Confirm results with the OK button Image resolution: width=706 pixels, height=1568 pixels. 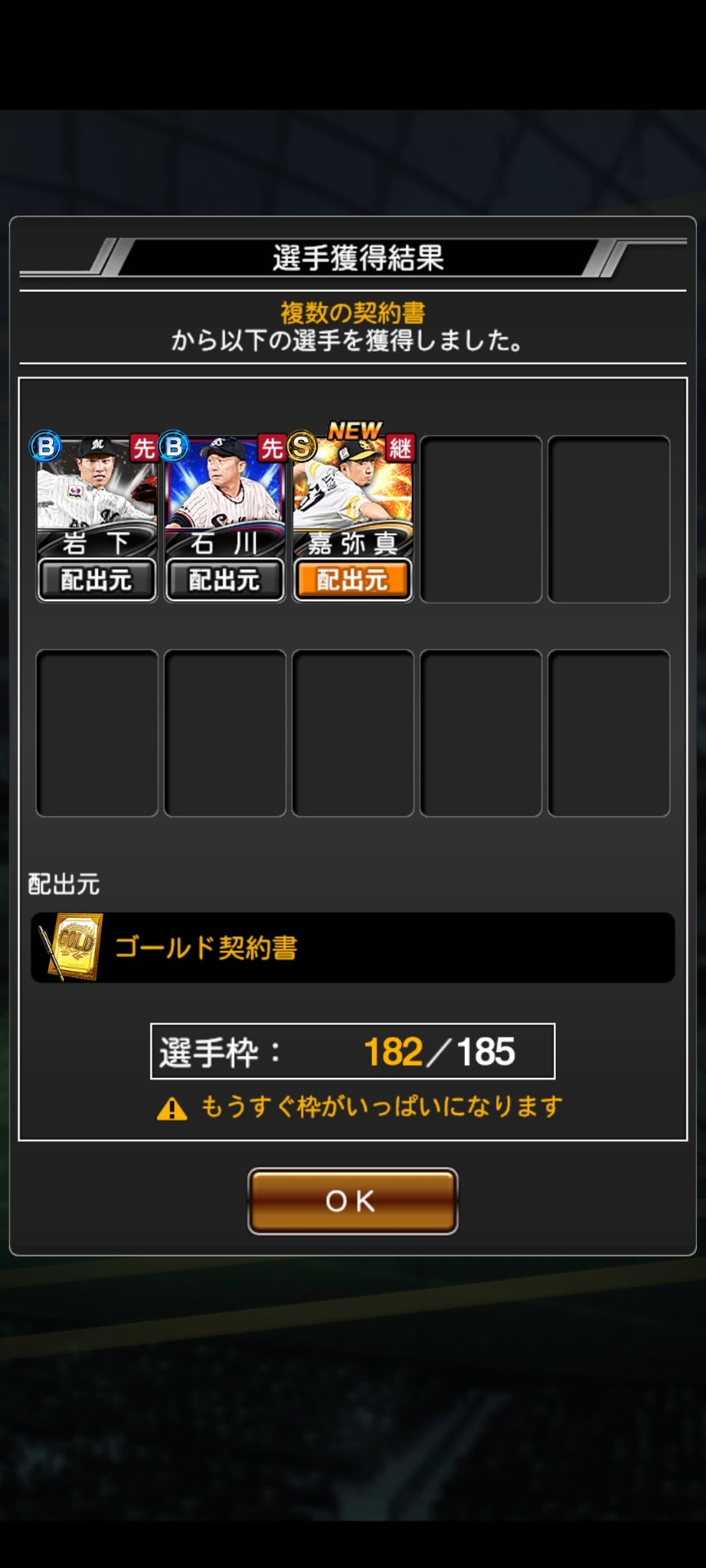352,1200
